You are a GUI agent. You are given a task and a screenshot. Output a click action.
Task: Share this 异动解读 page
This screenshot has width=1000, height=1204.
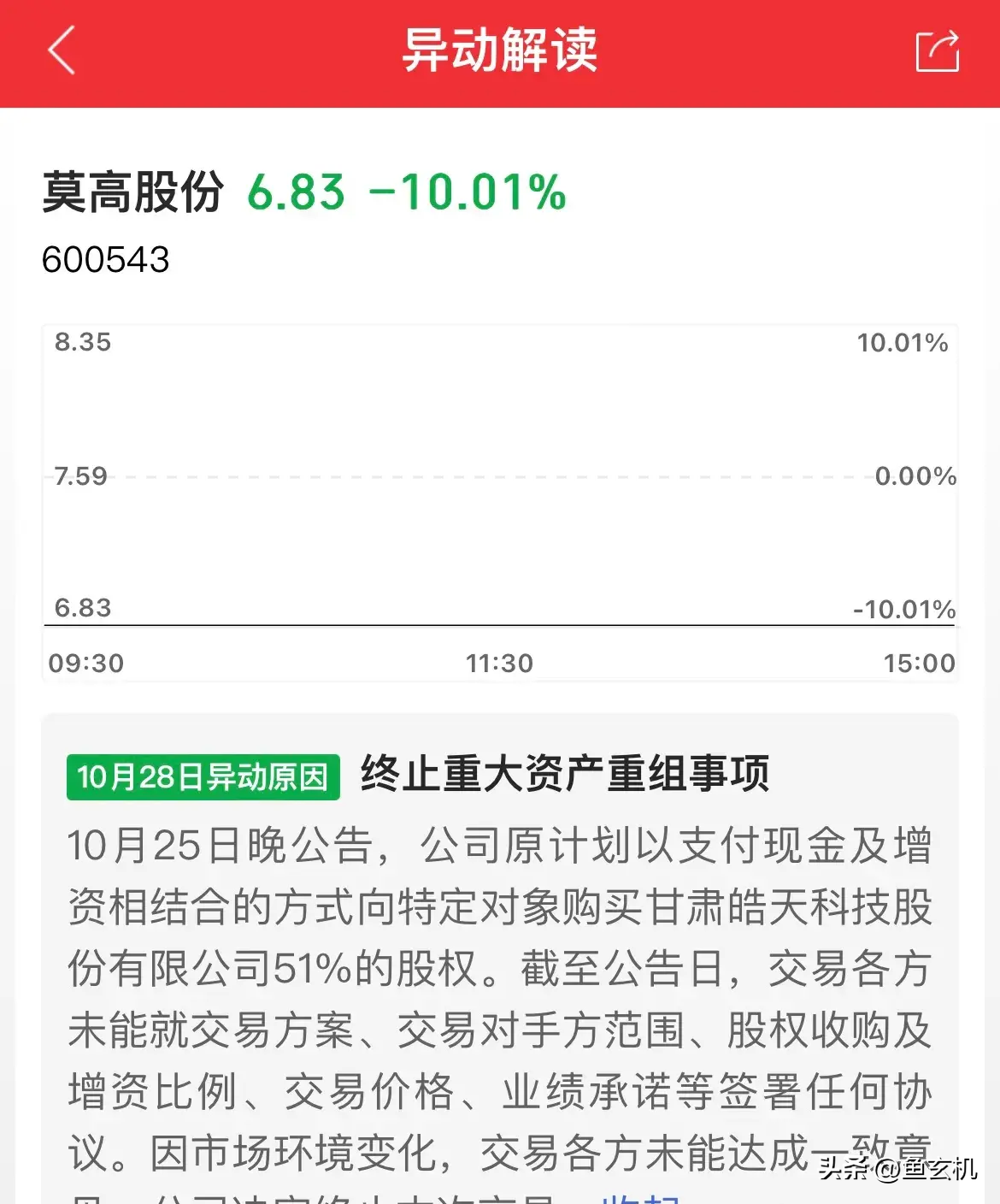pos(937,51)
